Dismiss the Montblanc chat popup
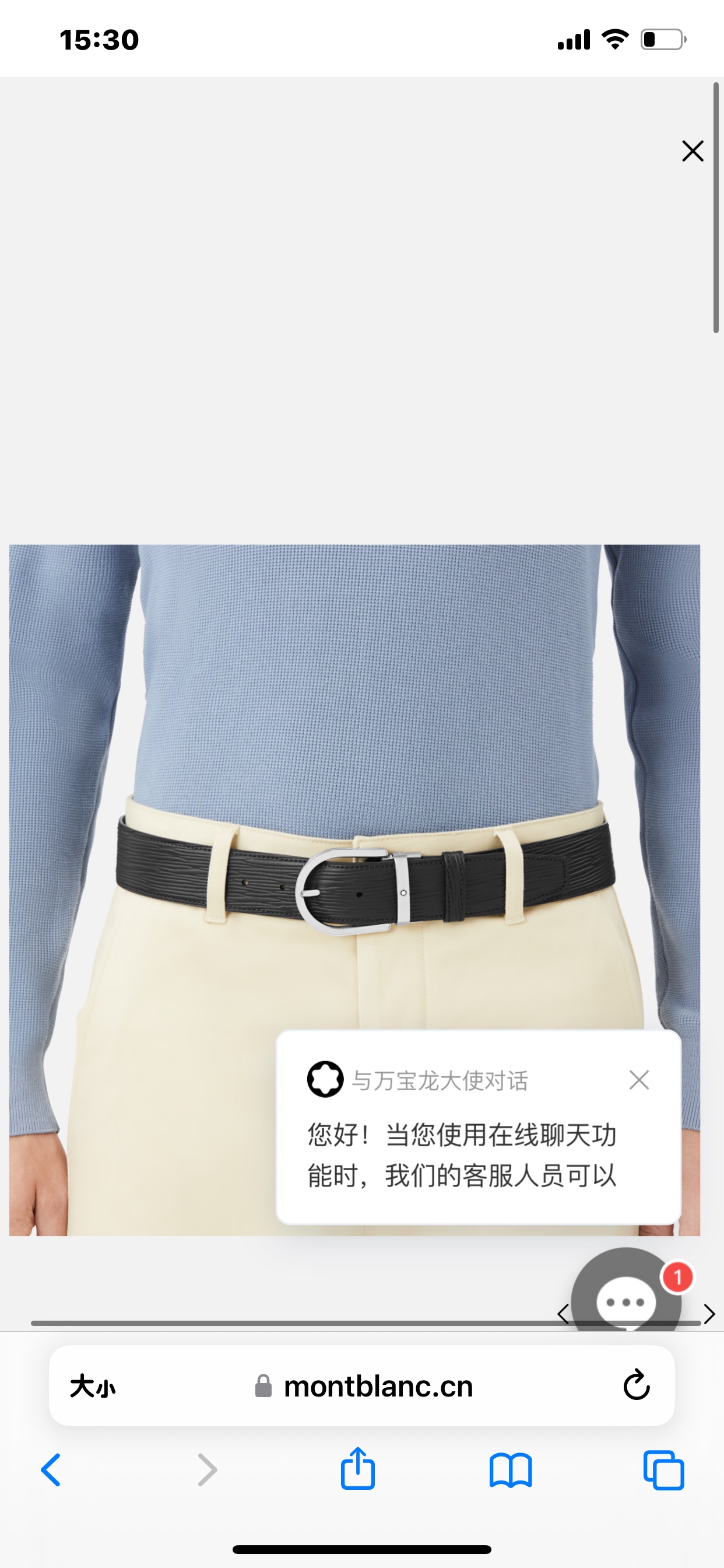 coord(639,1080)
